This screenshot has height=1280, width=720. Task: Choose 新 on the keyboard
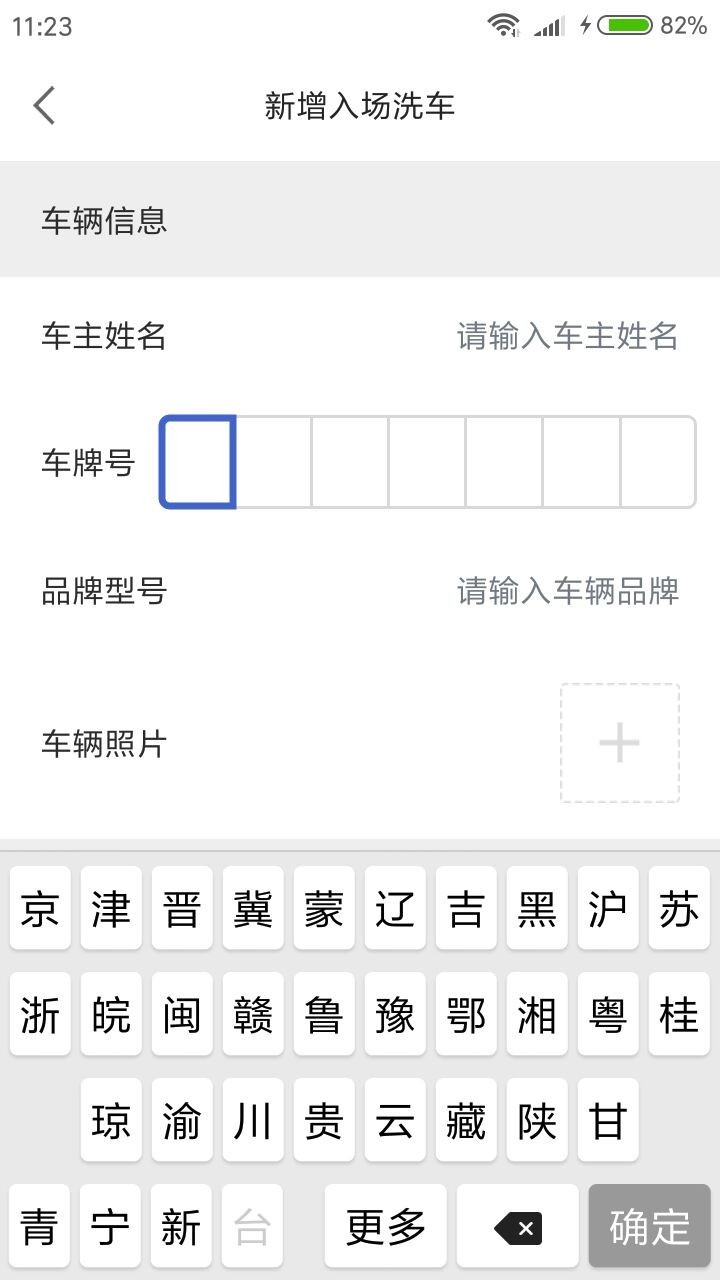click(x=182, y=1226)
